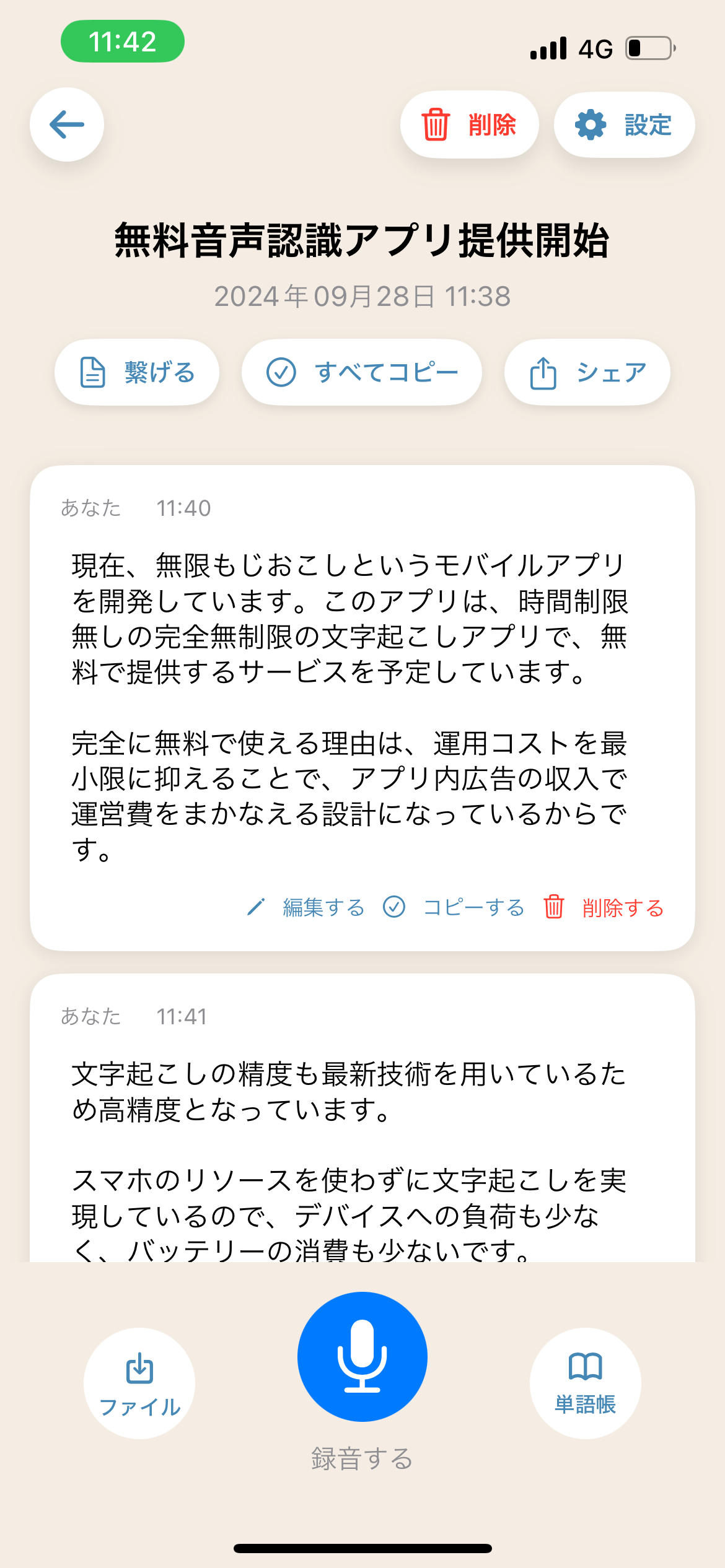Tap the checkmark icon beside コピーする

395,907
